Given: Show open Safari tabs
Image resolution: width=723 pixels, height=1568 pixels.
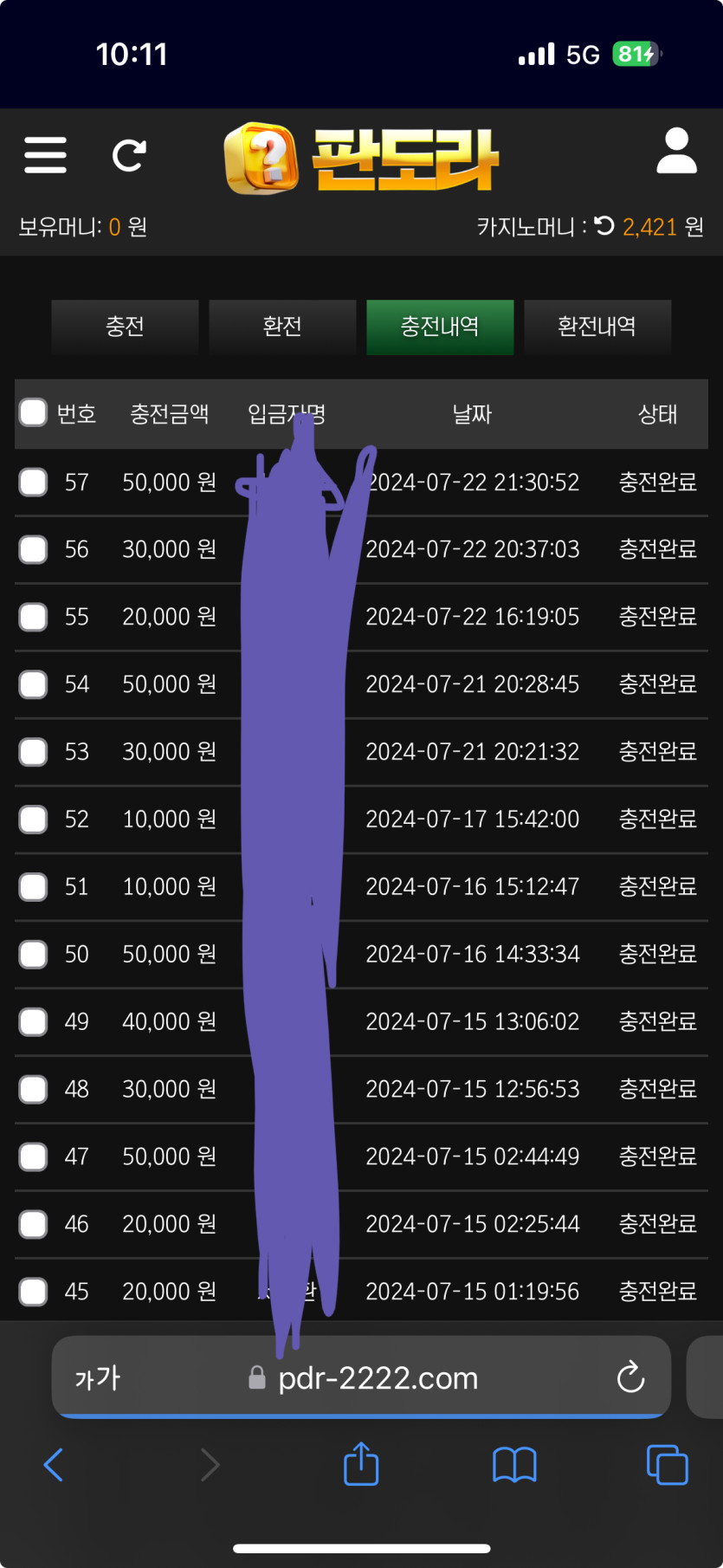Looking at the screenshot, I should (668, 1465).
